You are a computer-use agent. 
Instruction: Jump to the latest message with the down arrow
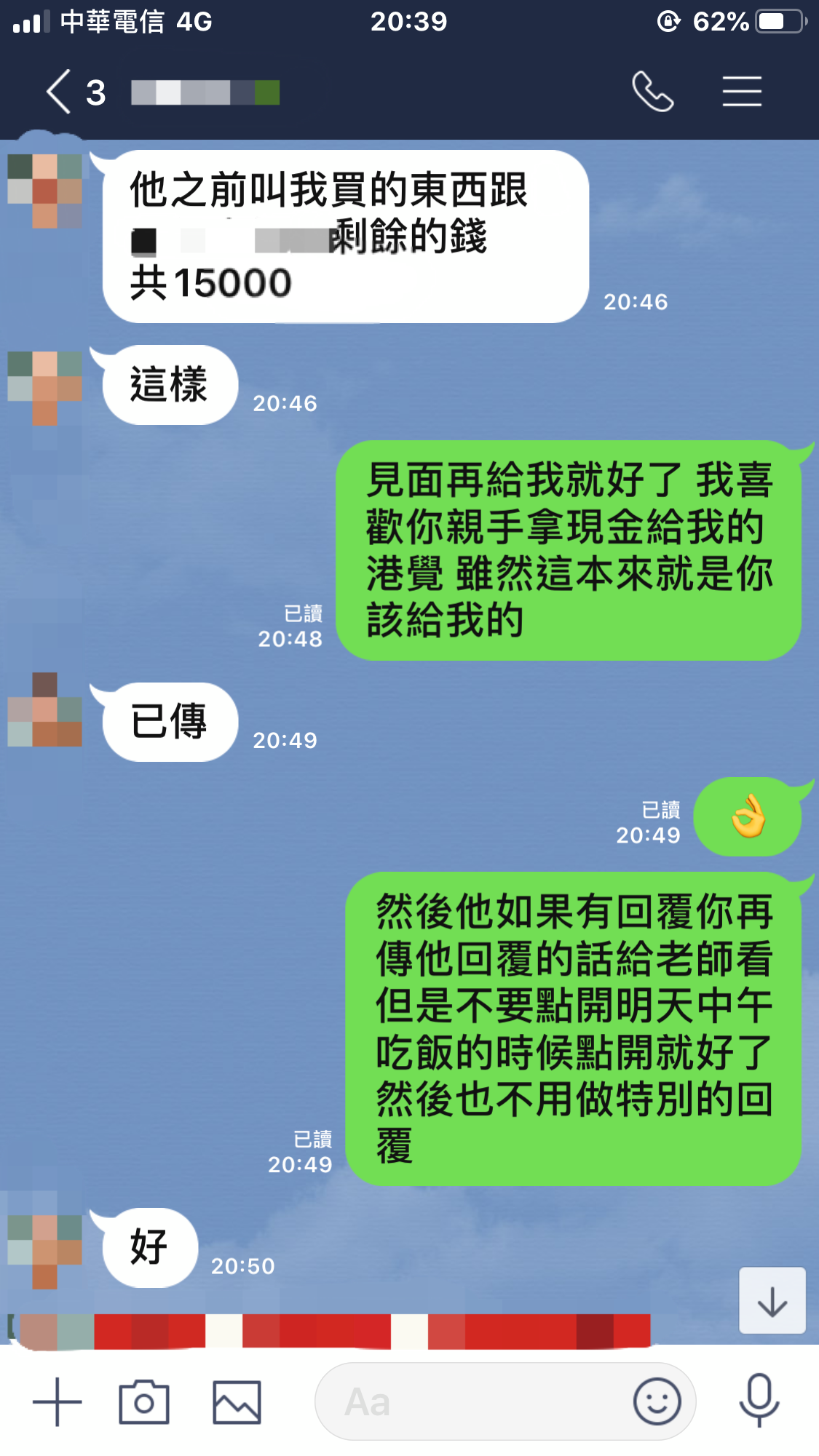(772, 1301)
